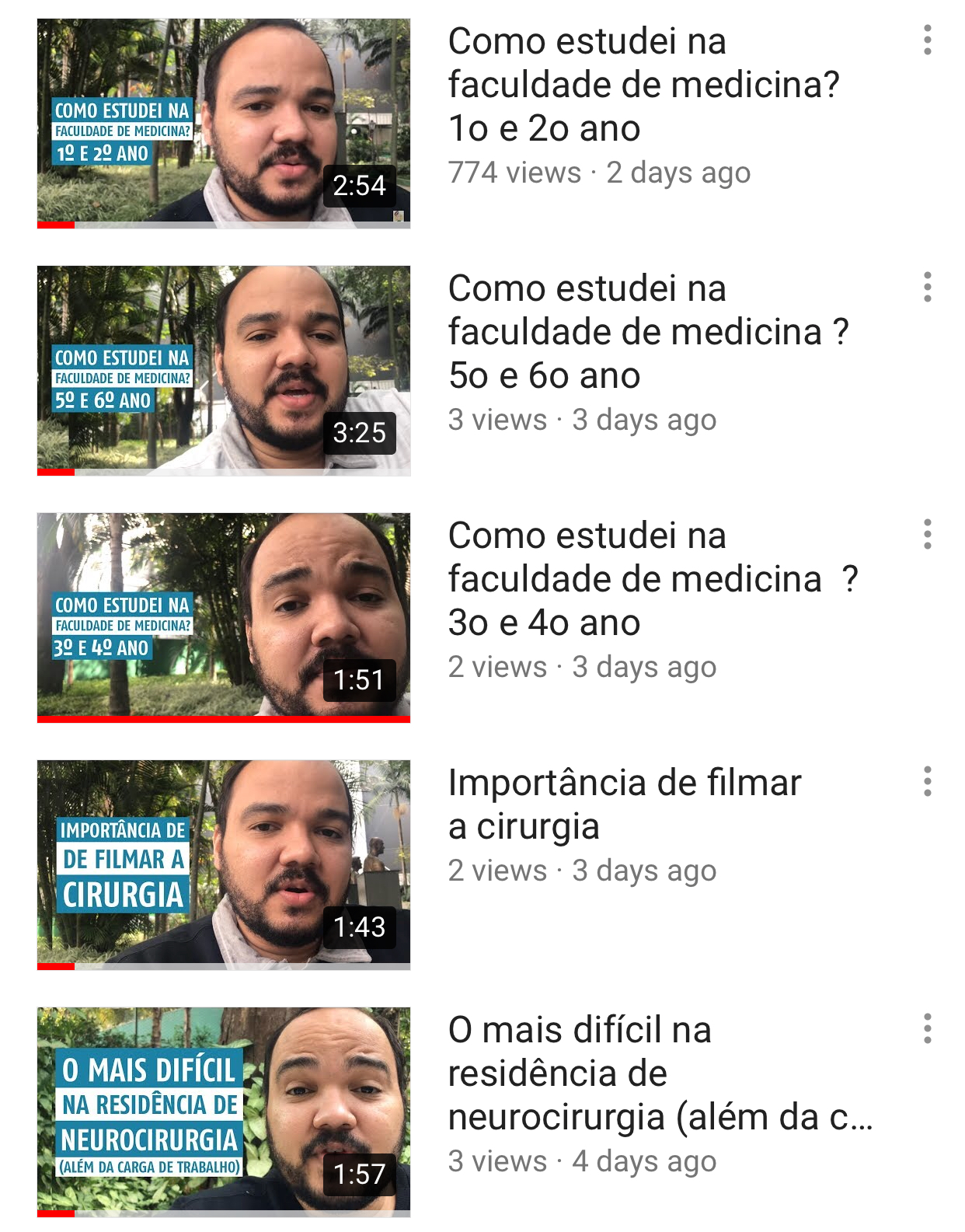
Task: Open more options for 1o e 2o ano video
Action: point(927,40)
